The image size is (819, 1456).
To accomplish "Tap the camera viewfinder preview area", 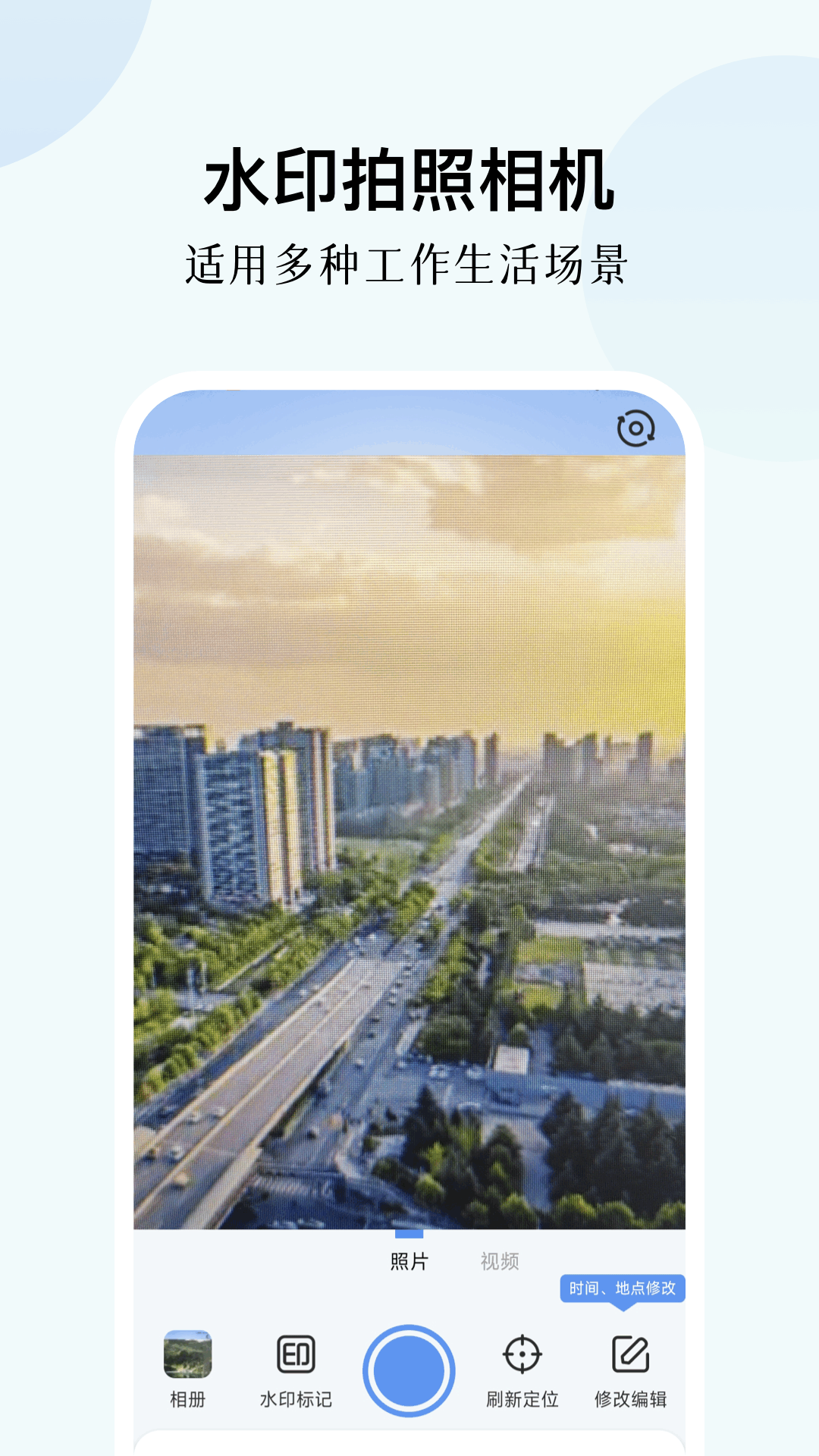I will tap(409, 834).
